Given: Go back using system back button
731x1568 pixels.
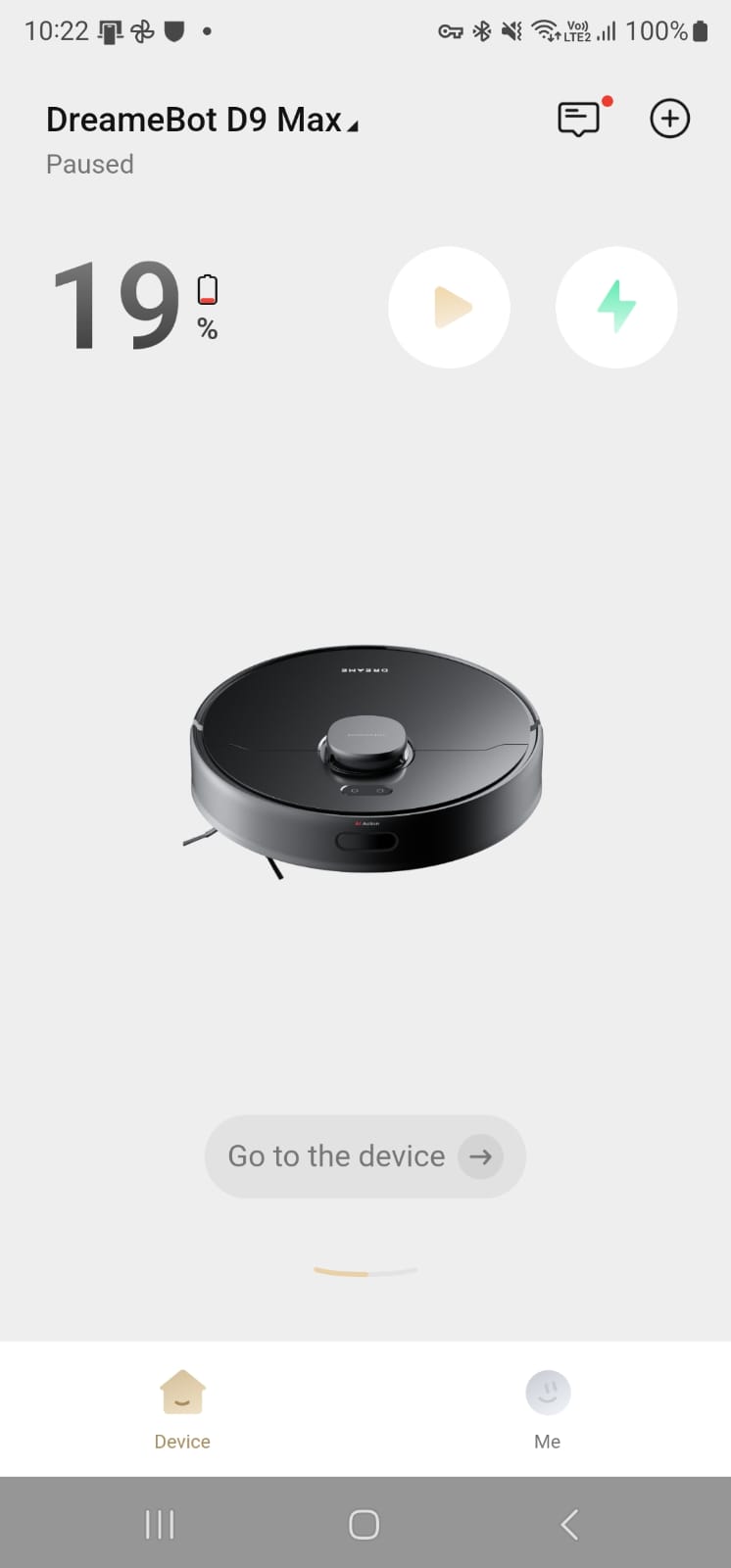Looking at the screenshot, I should 569,1524.
